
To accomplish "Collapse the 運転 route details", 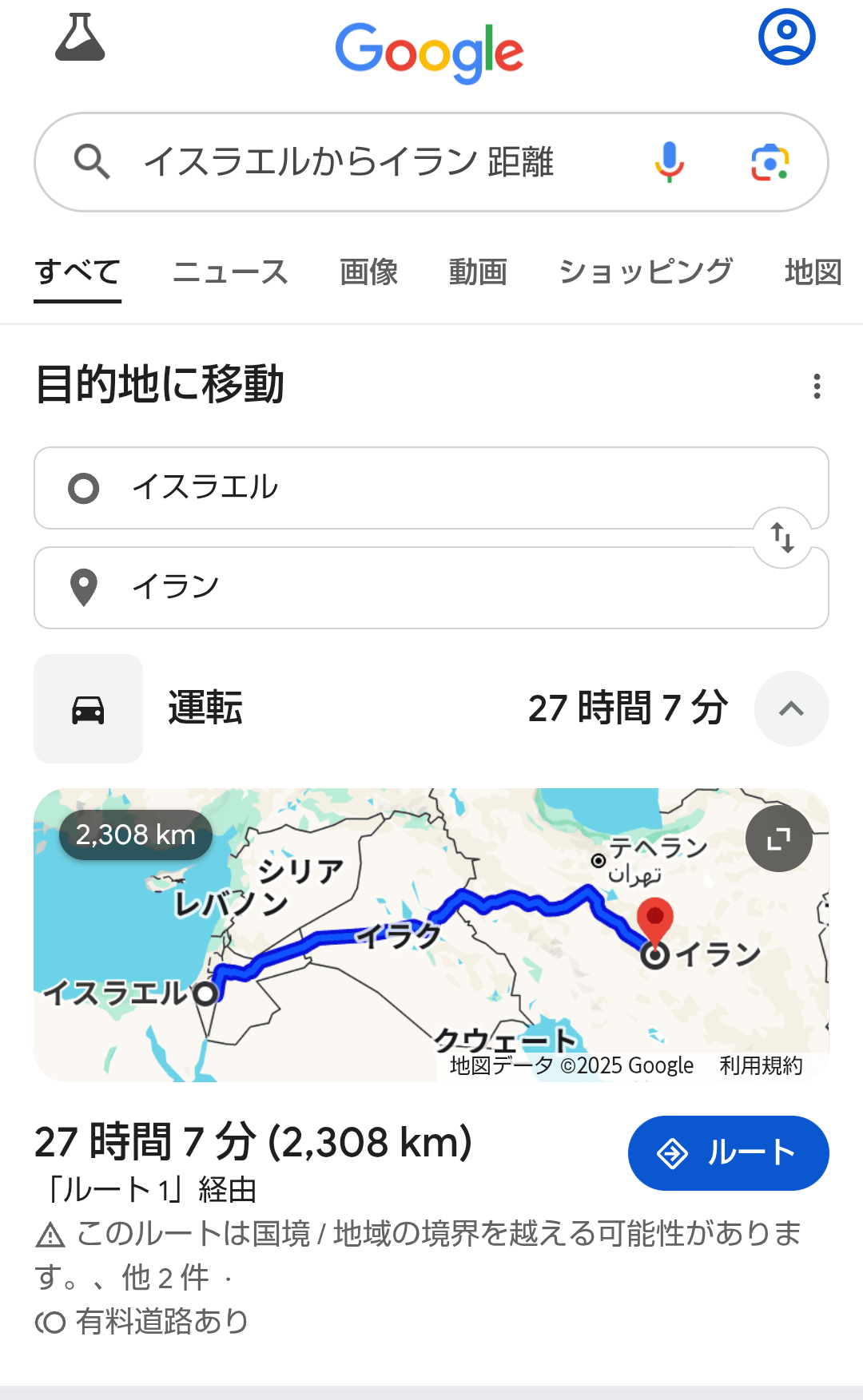I will 791,709.
